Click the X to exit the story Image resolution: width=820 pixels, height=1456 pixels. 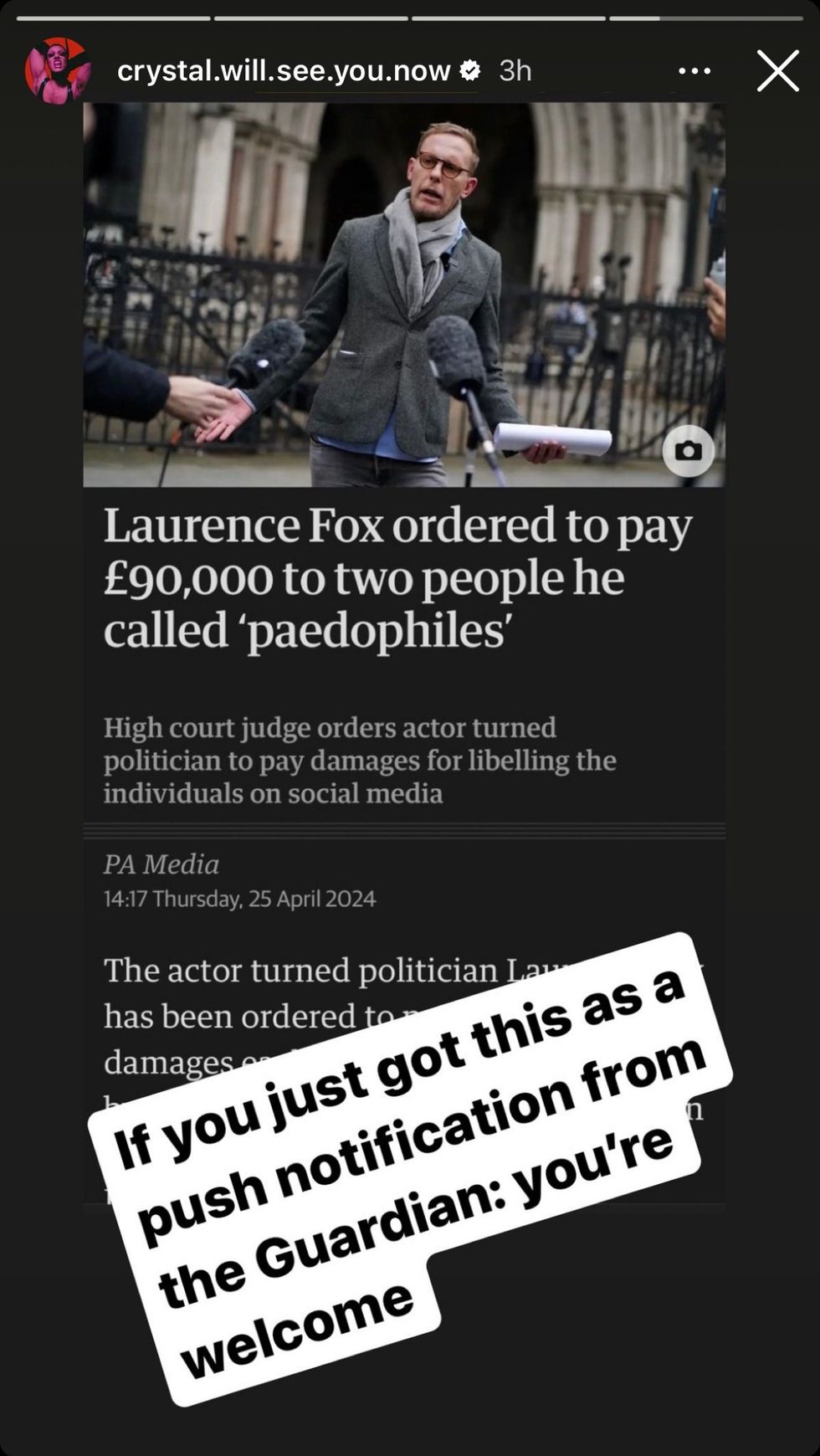777,70
